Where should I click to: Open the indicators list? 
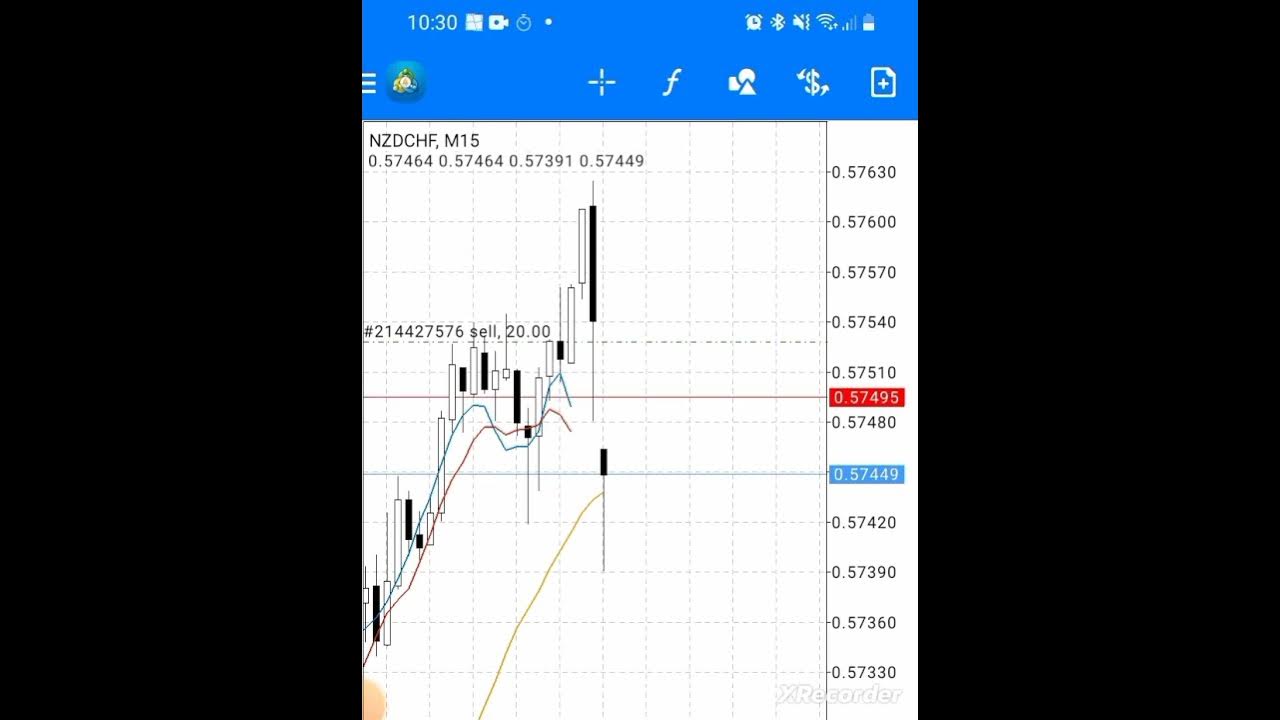tap(672, 83)
